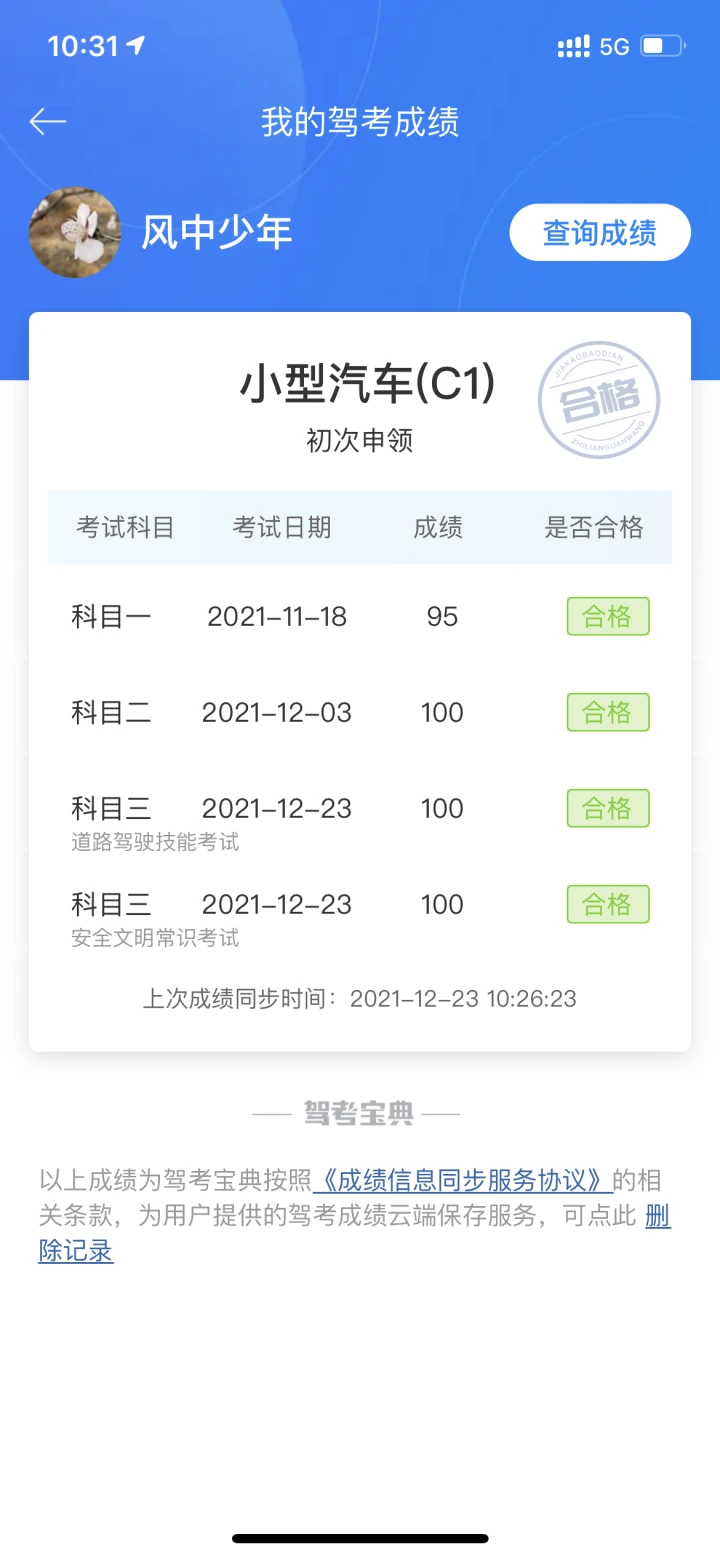Tap the 查询成绩 button
The image size is (720, 1558).
(600, 233)
